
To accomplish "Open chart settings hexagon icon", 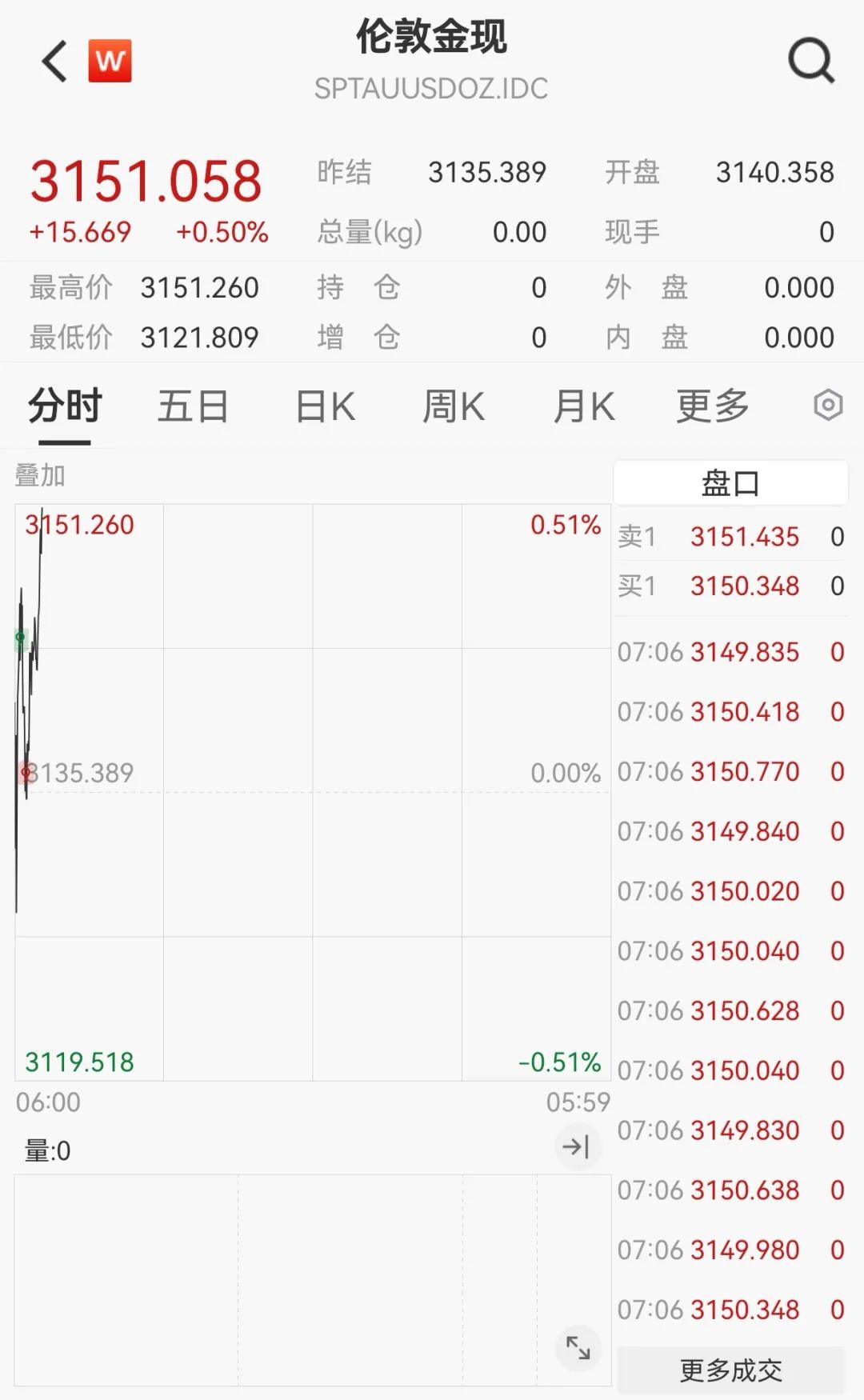I will coord(828,406).
